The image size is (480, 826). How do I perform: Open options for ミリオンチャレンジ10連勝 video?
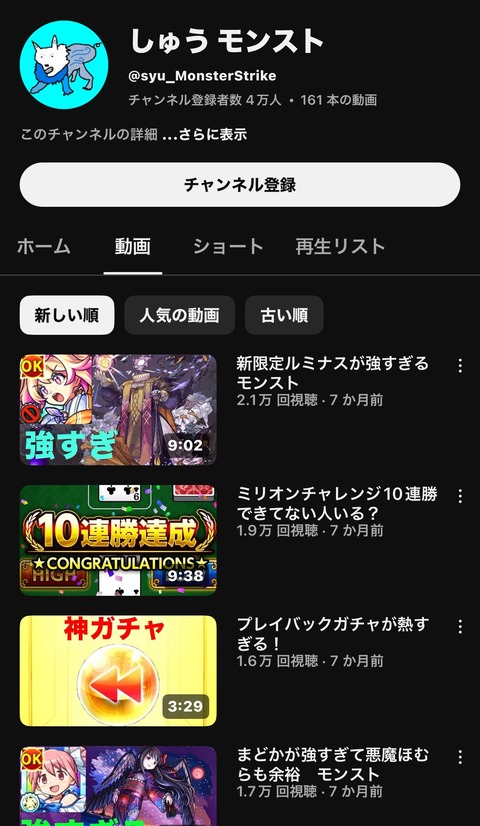pos(460,496)
